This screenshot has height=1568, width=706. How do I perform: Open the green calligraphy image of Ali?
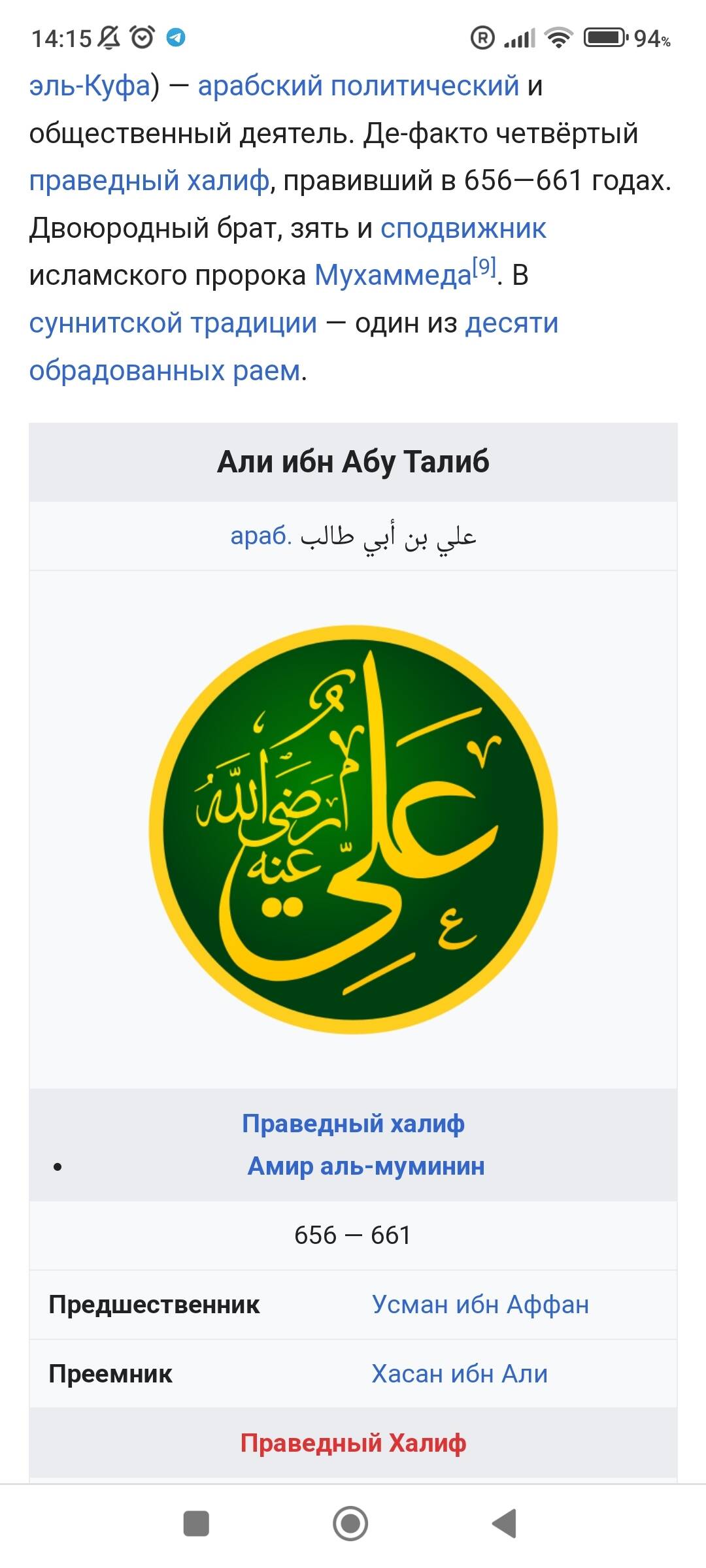353,830
